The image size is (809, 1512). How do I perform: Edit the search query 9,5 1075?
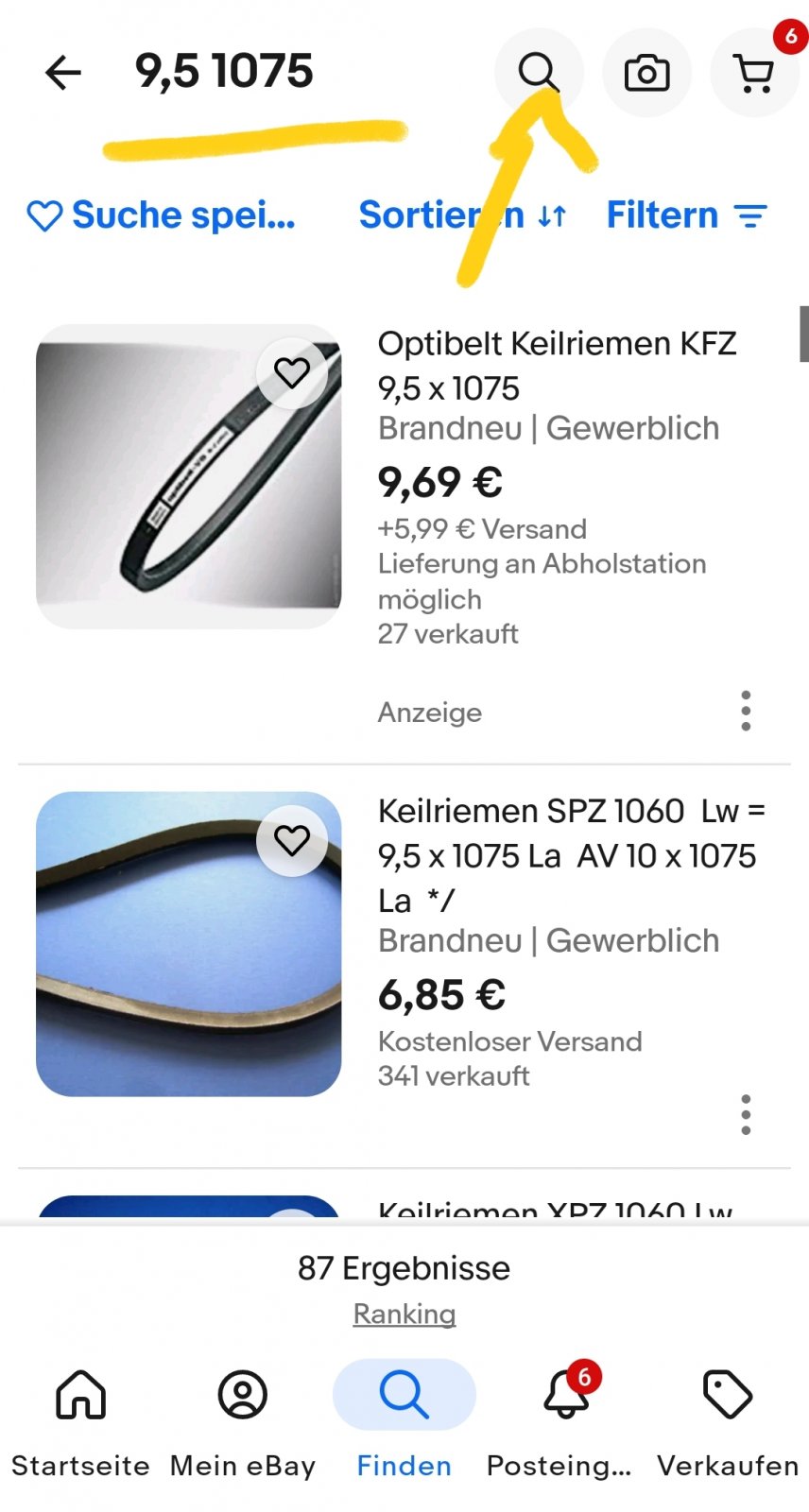click(x=224, y=72)
